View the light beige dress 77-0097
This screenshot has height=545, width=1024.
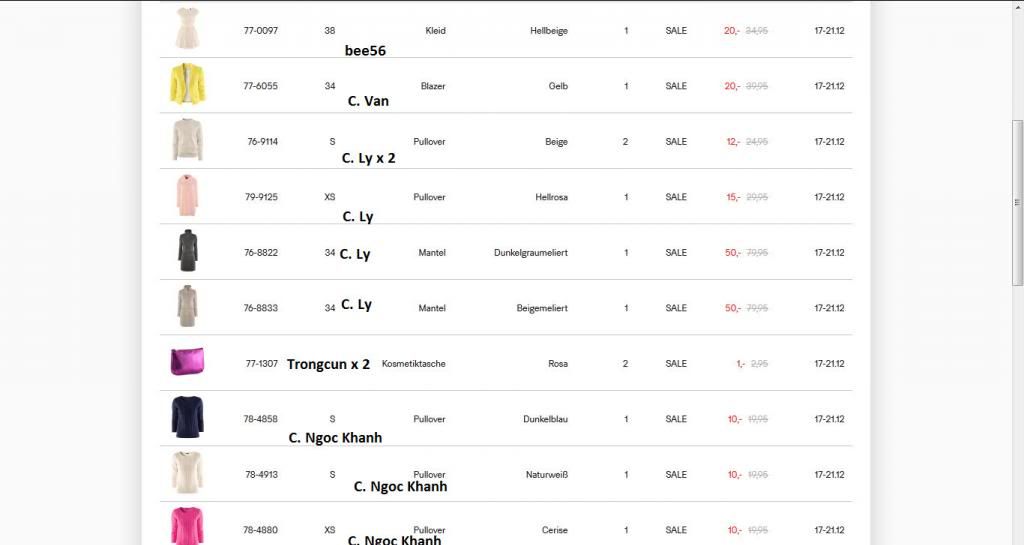pyautogui.click(x=187, y=30)
